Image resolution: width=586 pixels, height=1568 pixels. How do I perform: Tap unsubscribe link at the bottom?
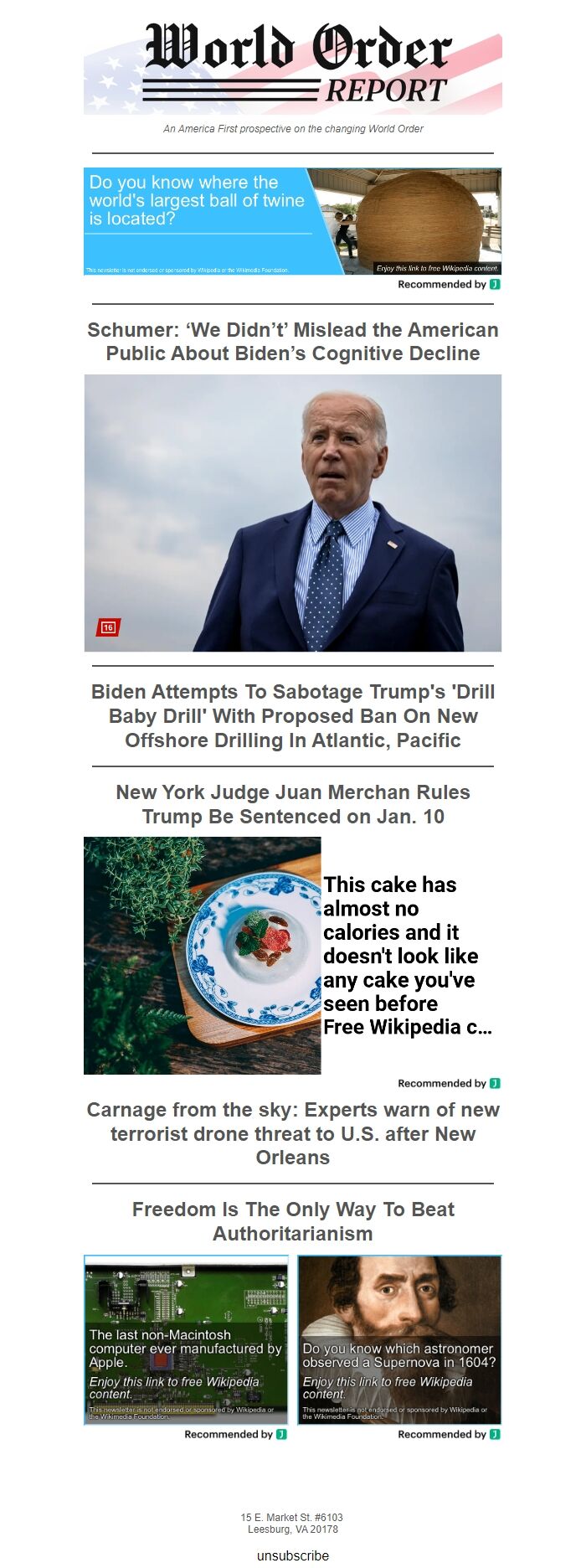(292, 1555)
